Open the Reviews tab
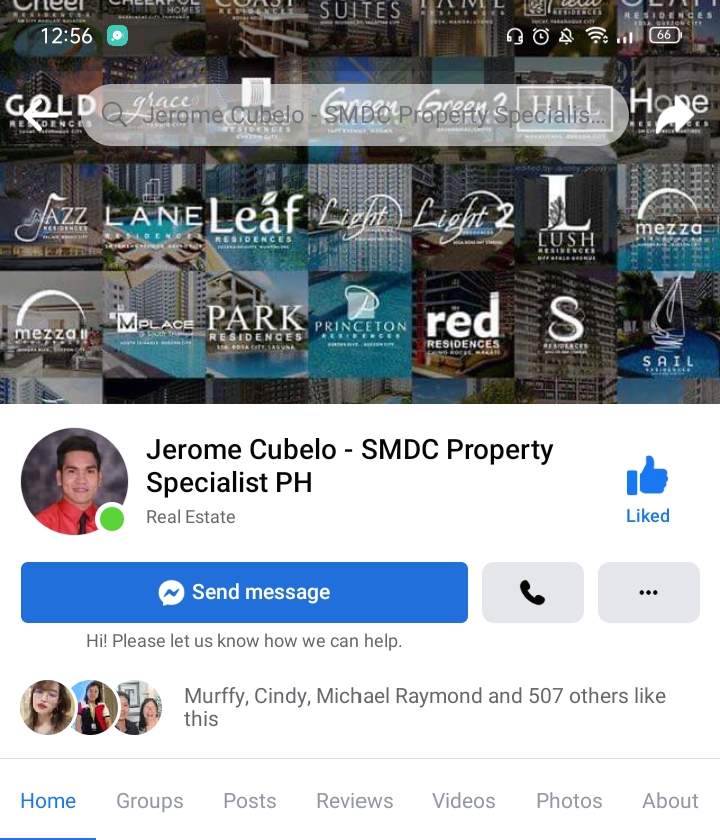Screen dimensions: 720x840 (354, 801)
